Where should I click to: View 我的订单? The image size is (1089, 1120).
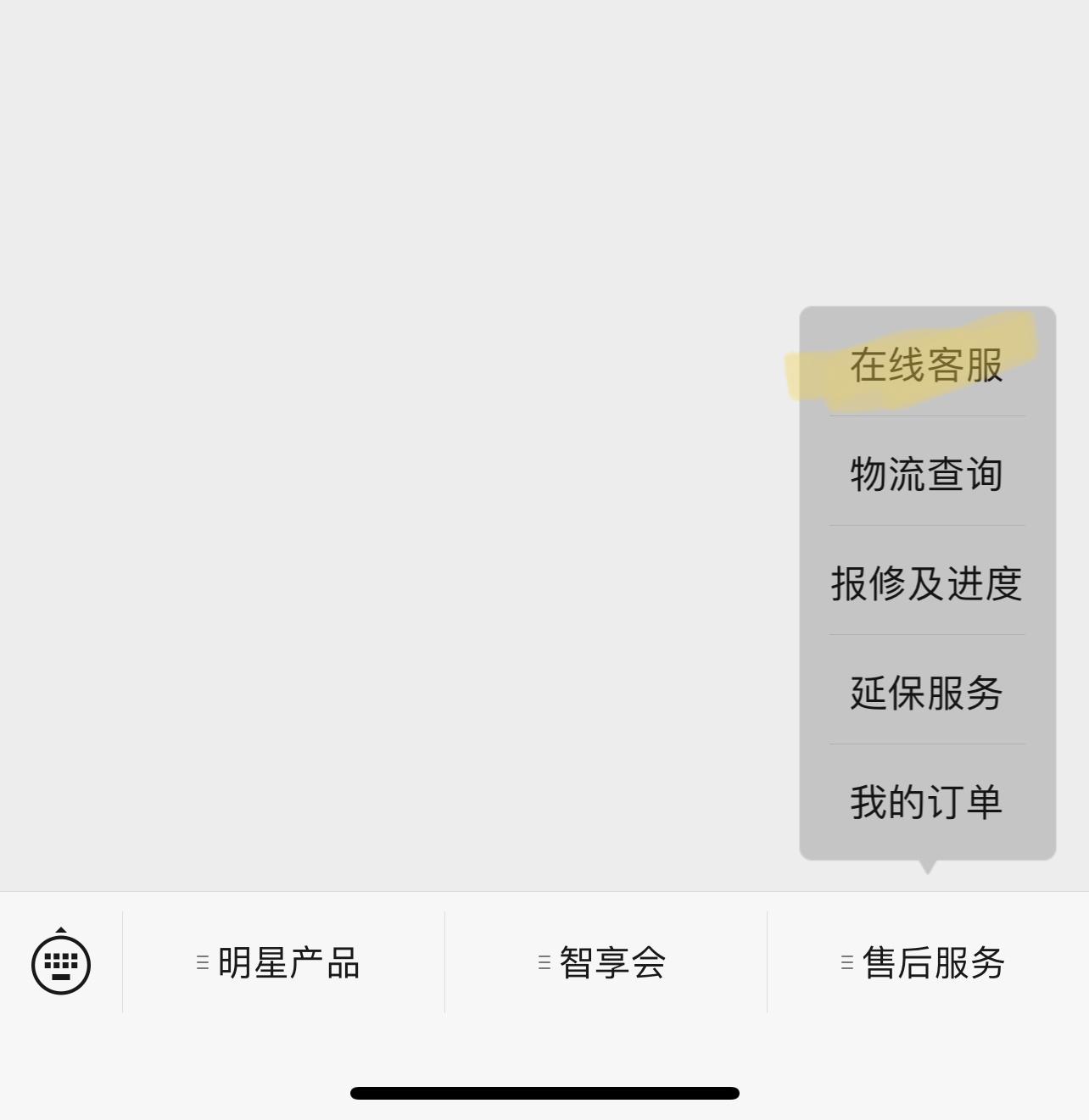coord(927,801)
